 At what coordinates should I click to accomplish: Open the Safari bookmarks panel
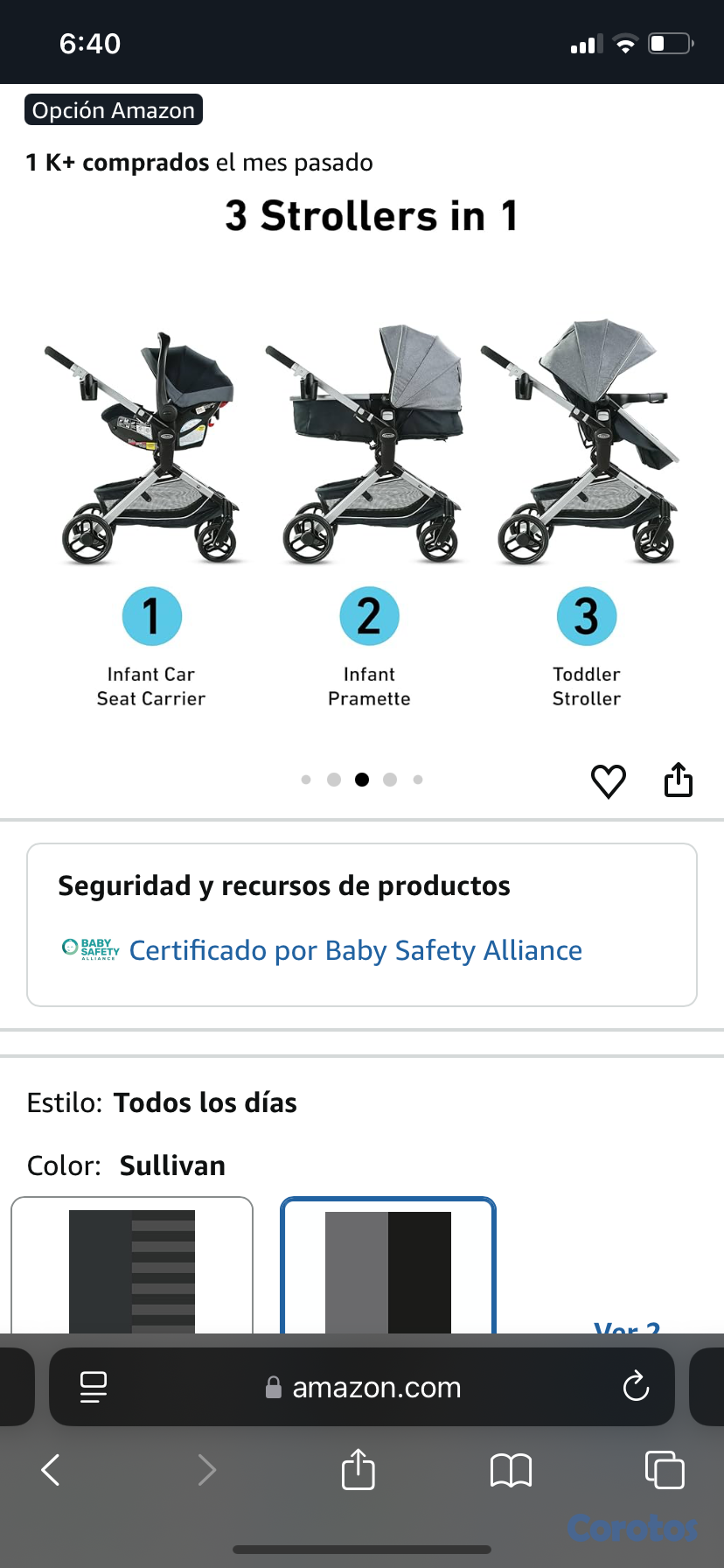click(x=512, y=1471)
